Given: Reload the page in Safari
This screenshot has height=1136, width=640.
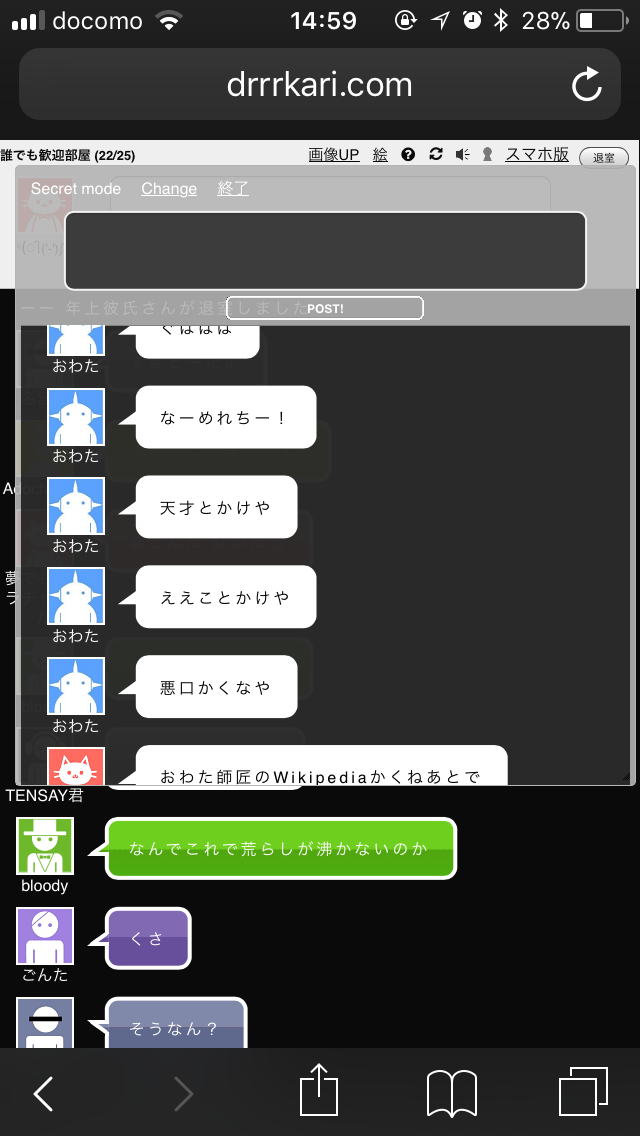Looking at the screenshot, I should pos(587,85).
